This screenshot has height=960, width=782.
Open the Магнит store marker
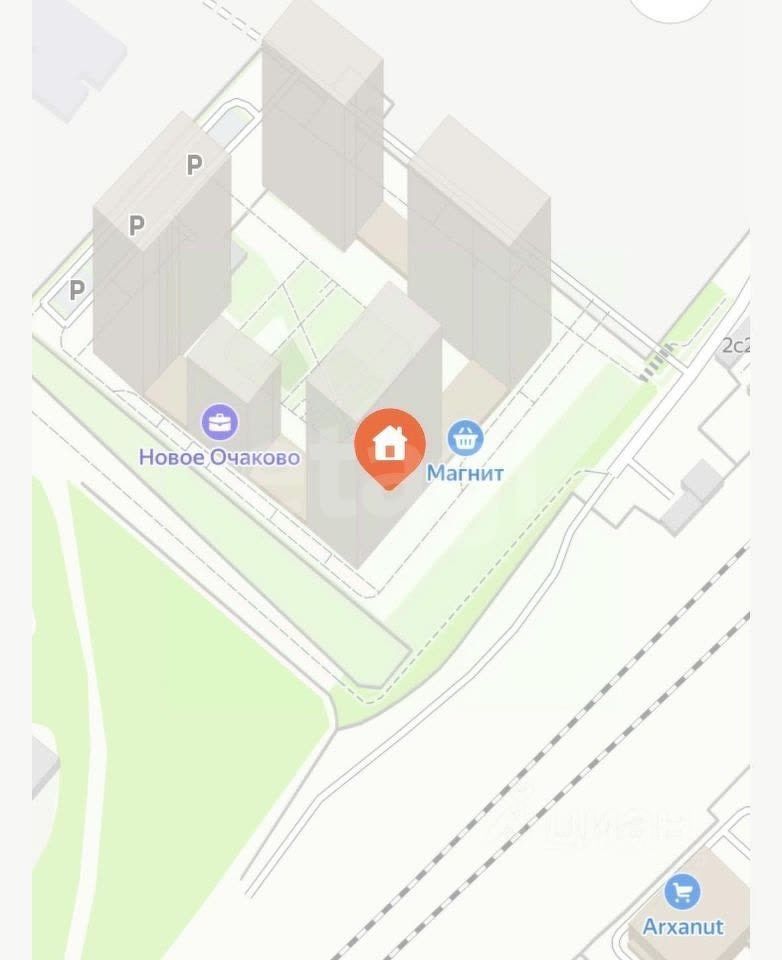tap(465, 437)
